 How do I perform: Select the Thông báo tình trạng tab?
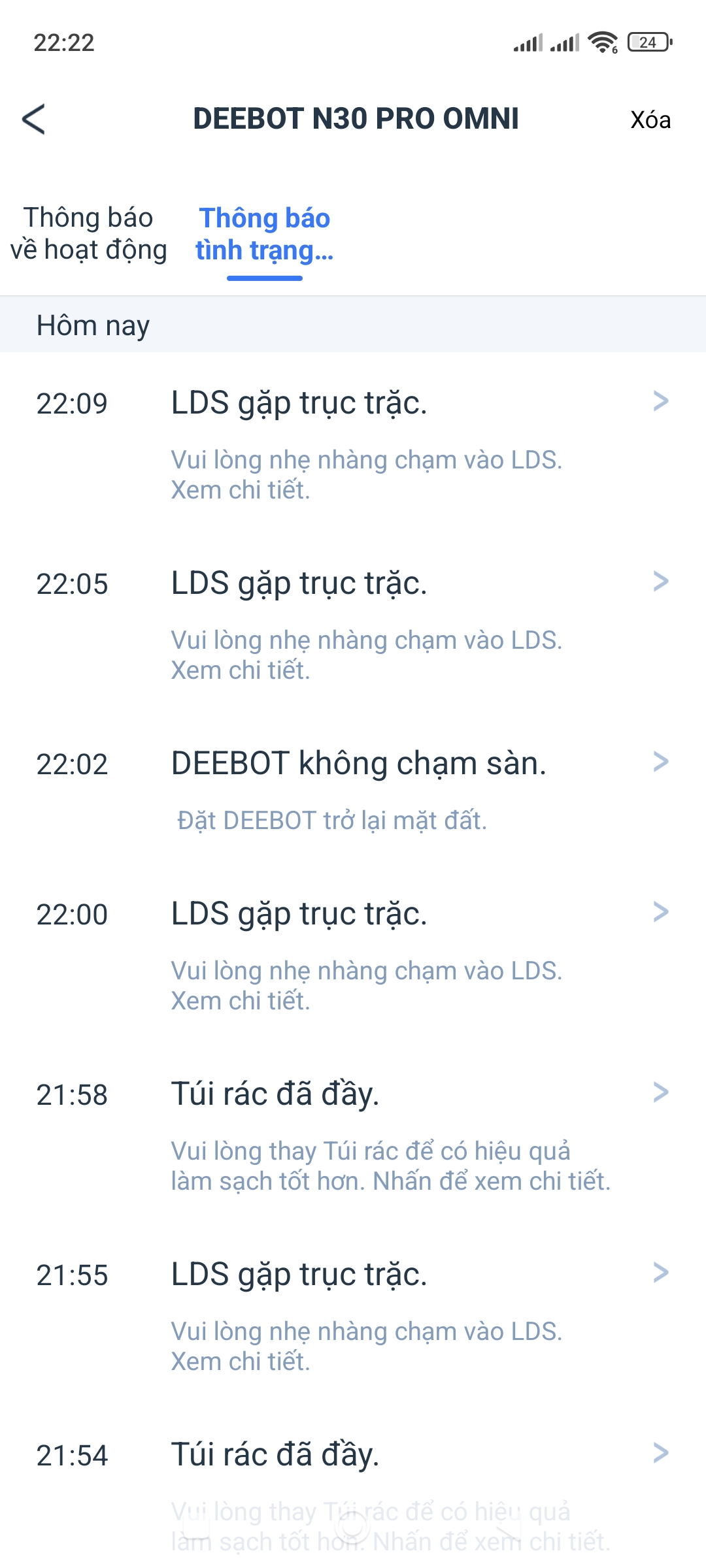pos(265,234)
